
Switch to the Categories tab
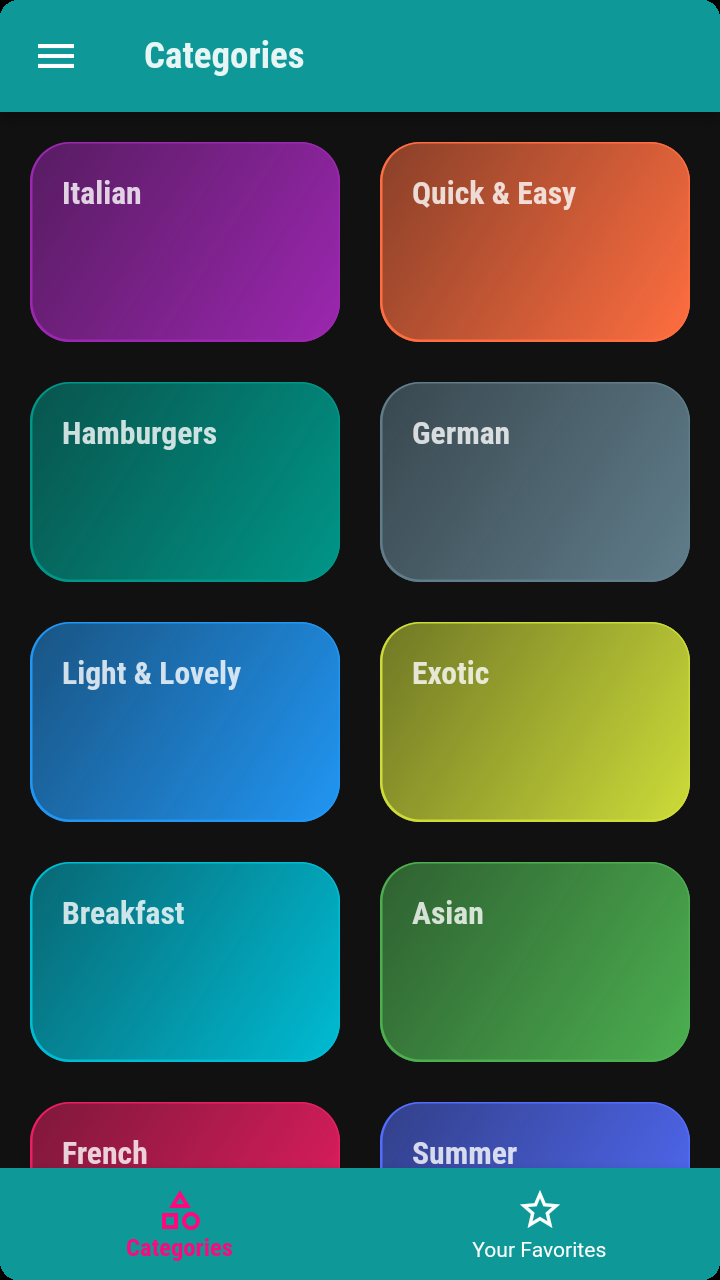coord(180,1225)
